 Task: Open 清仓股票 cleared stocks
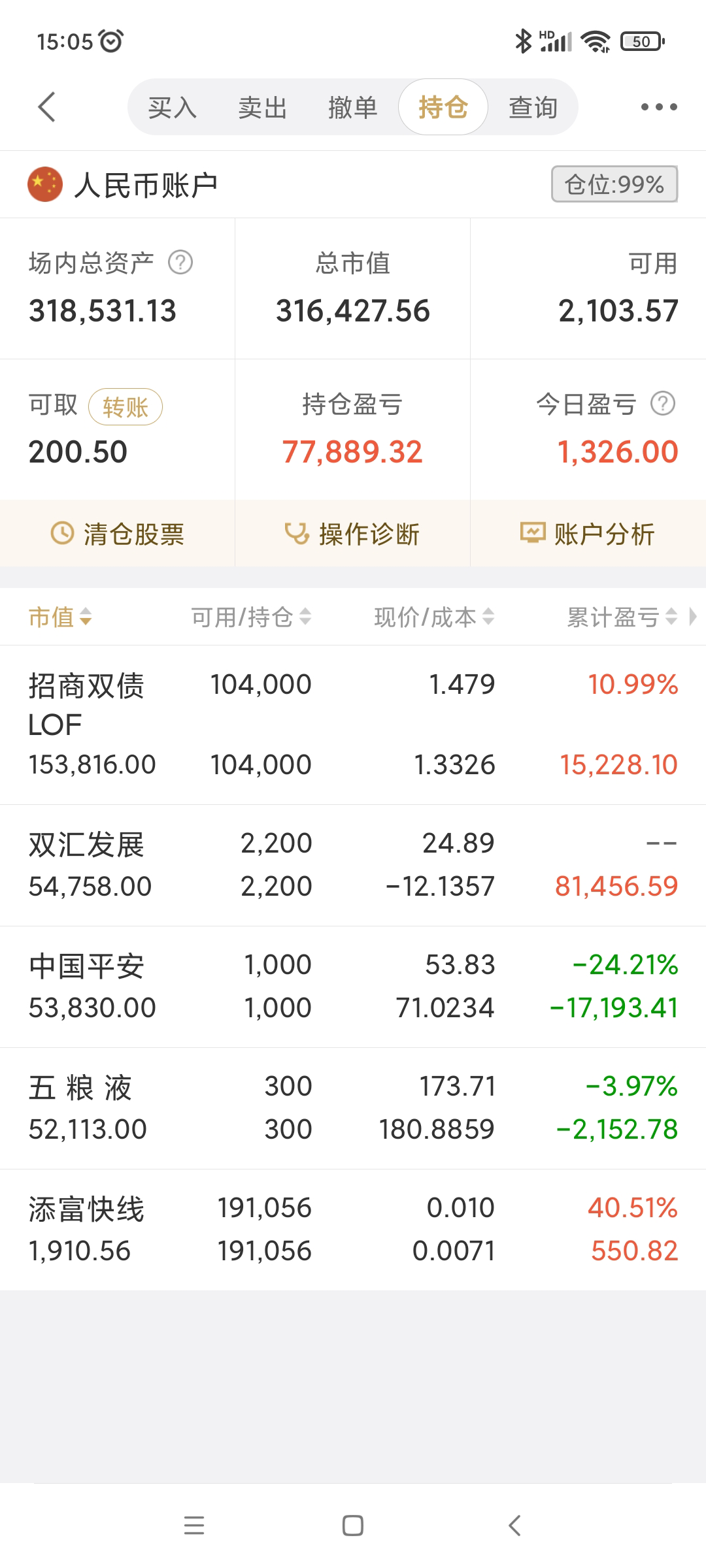point(118,534)
